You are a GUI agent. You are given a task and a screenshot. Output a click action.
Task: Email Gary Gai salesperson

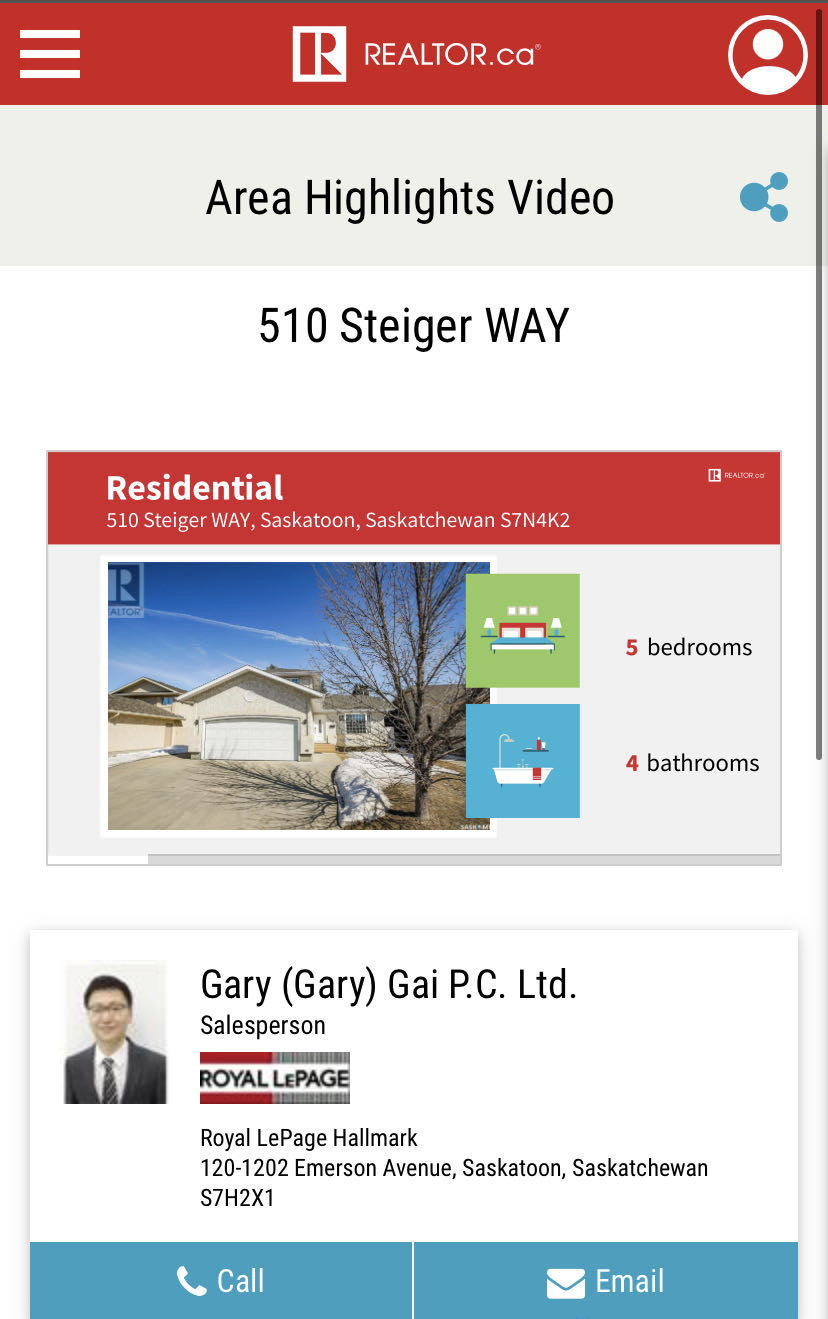click(605, 1281)
